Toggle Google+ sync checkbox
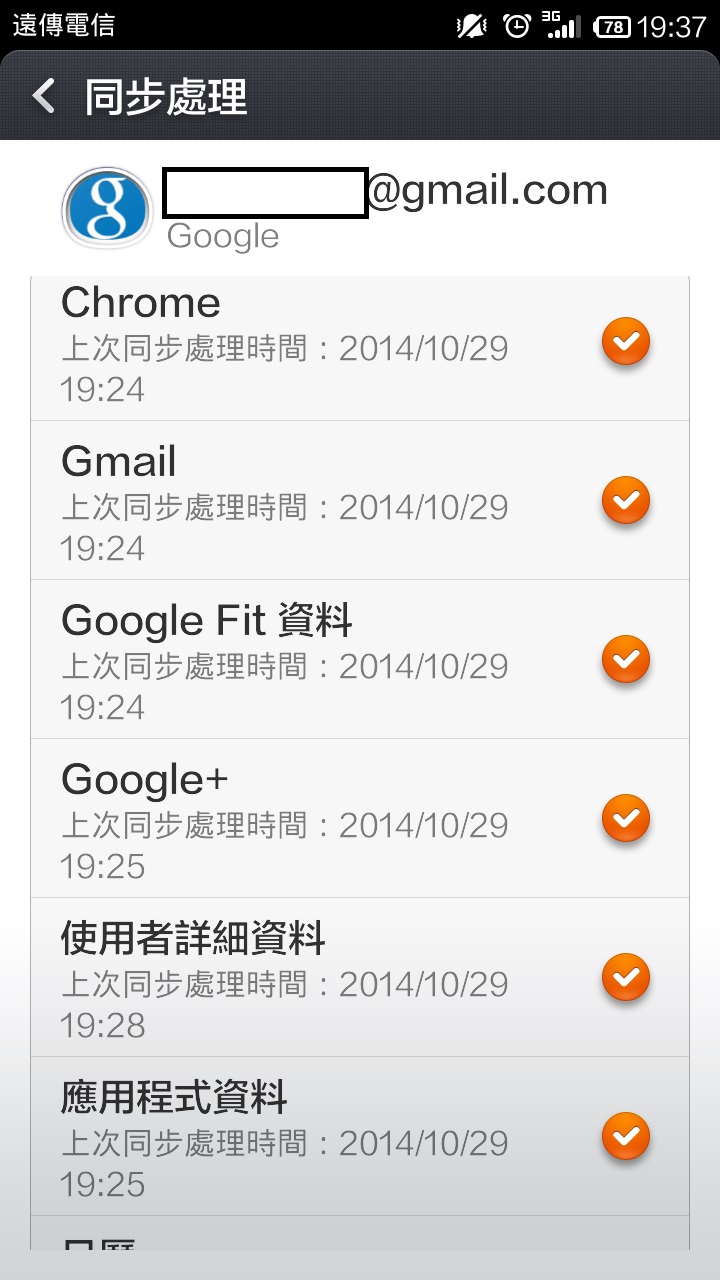Viewport: 720px width, 1280px height. point(626,818)
